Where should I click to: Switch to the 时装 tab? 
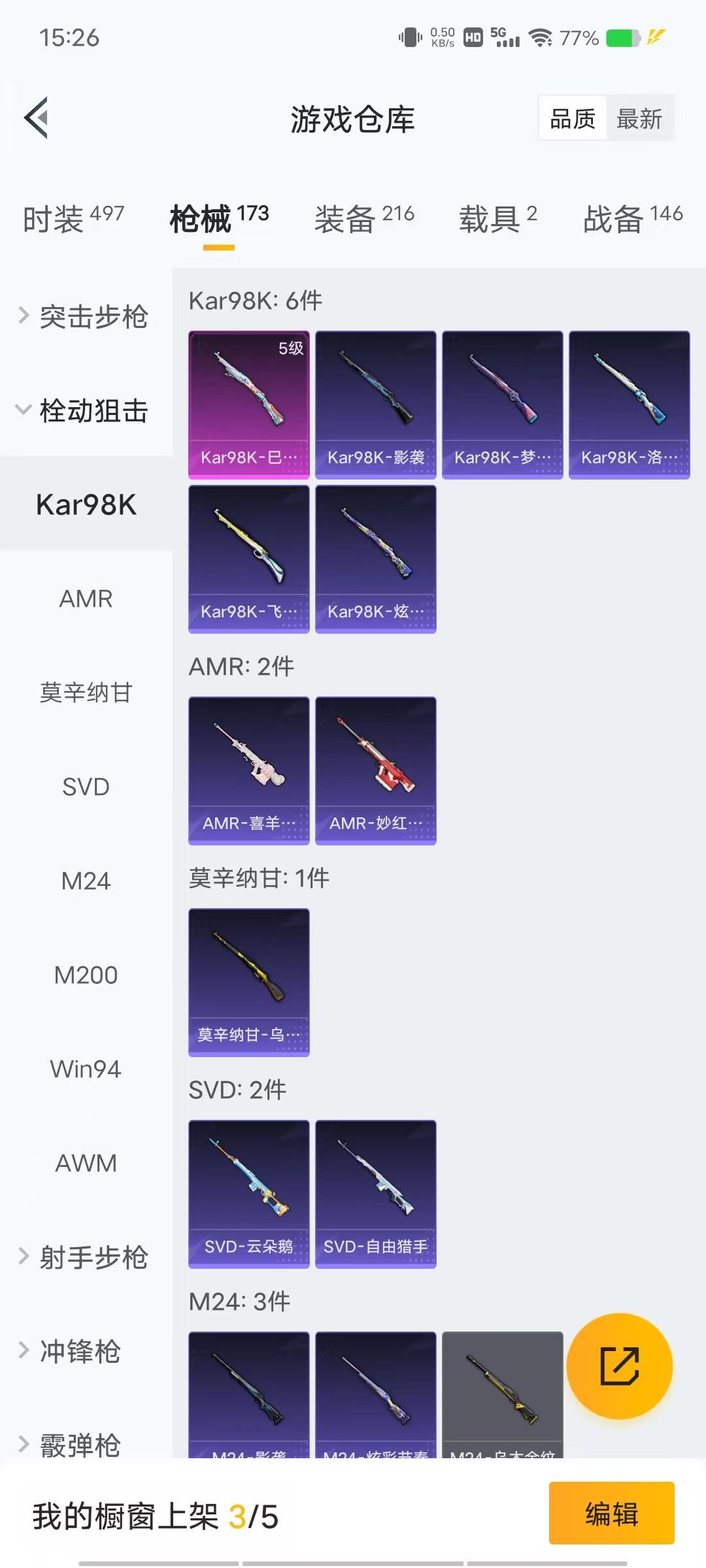(73, 218)
